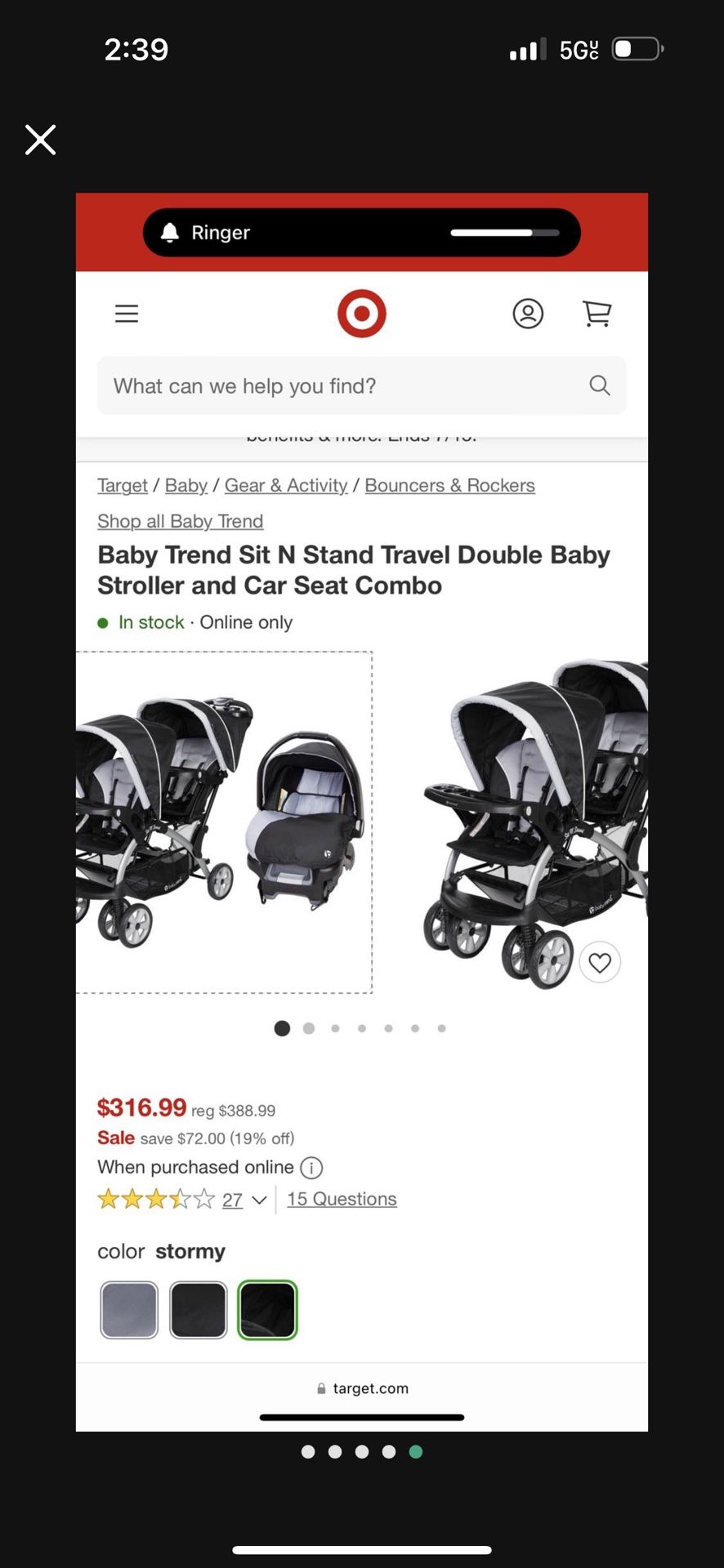Open the 15 Questions link

point(341,1198)
